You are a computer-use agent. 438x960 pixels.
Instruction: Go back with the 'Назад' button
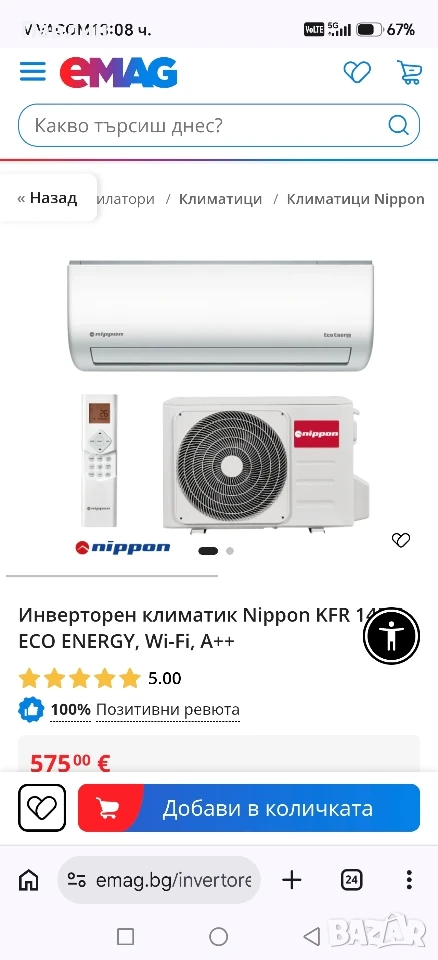click(47, 198)
